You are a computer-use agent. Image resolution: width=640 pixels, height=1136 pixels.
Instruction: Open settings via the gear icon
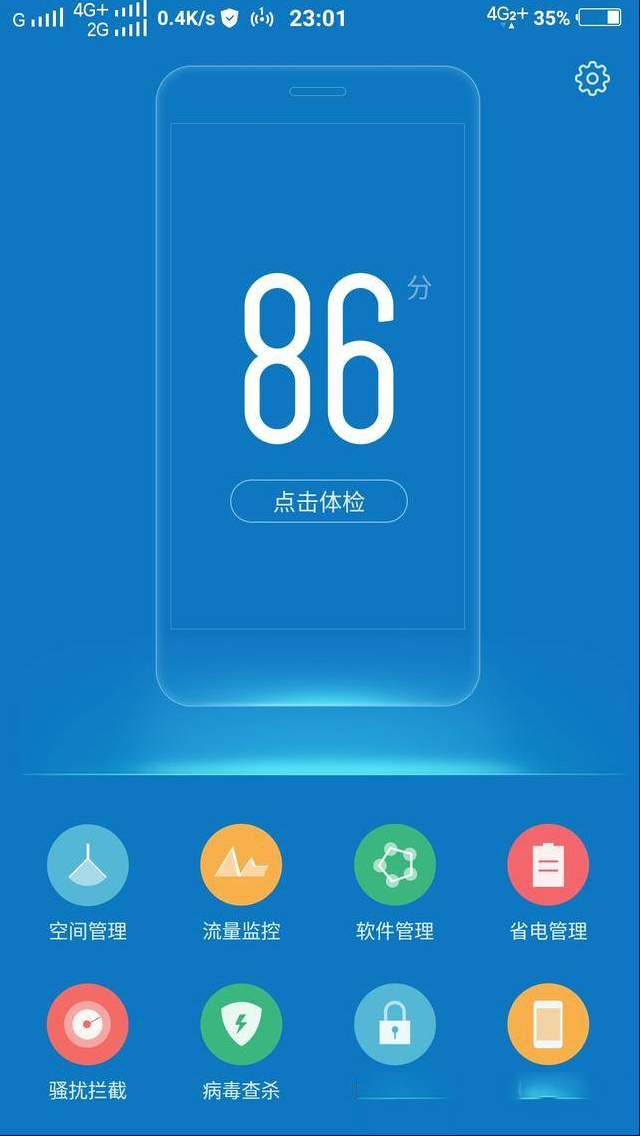tap(592, 79)
